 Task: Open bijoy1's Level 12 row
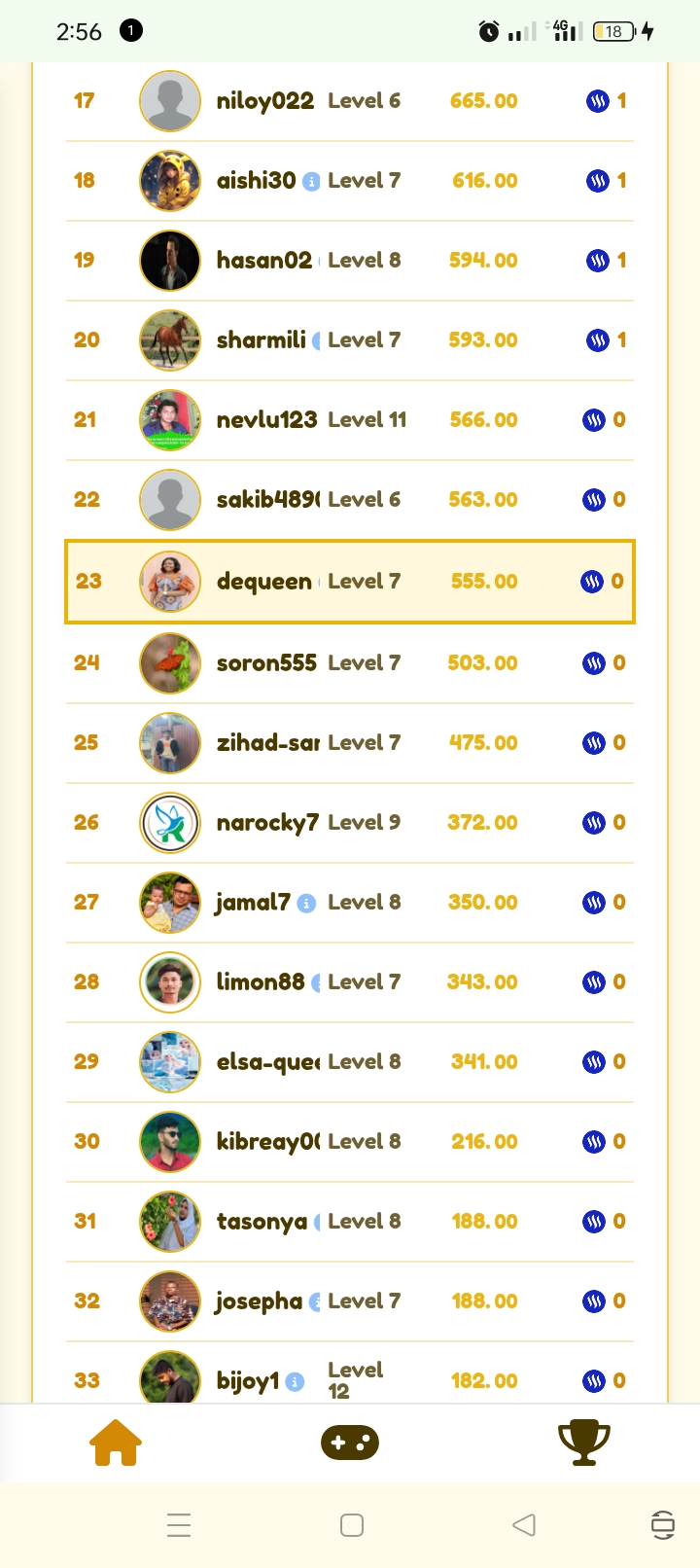coord(350,1373)
